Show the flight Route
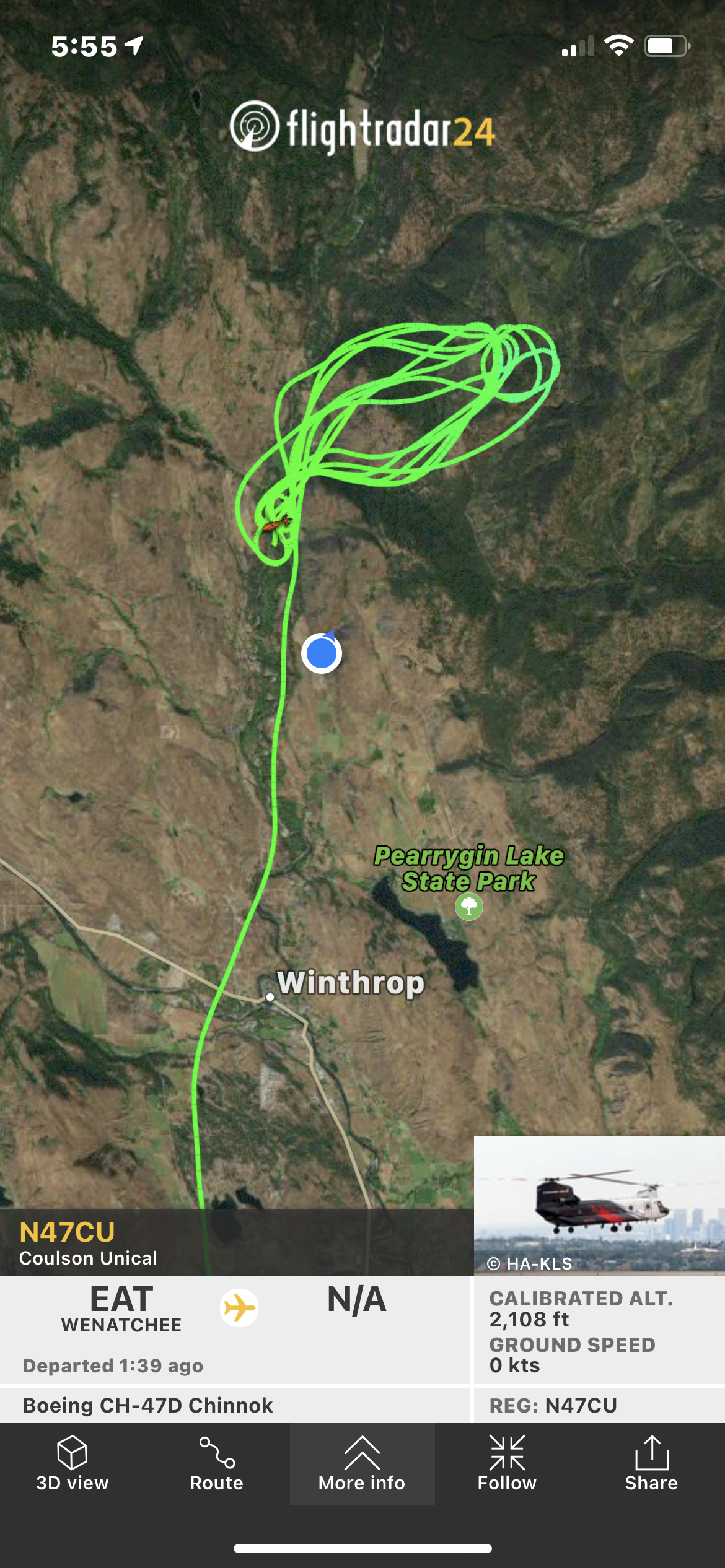The height and width of the screenshot is (1568, 725). [217, 1464]
